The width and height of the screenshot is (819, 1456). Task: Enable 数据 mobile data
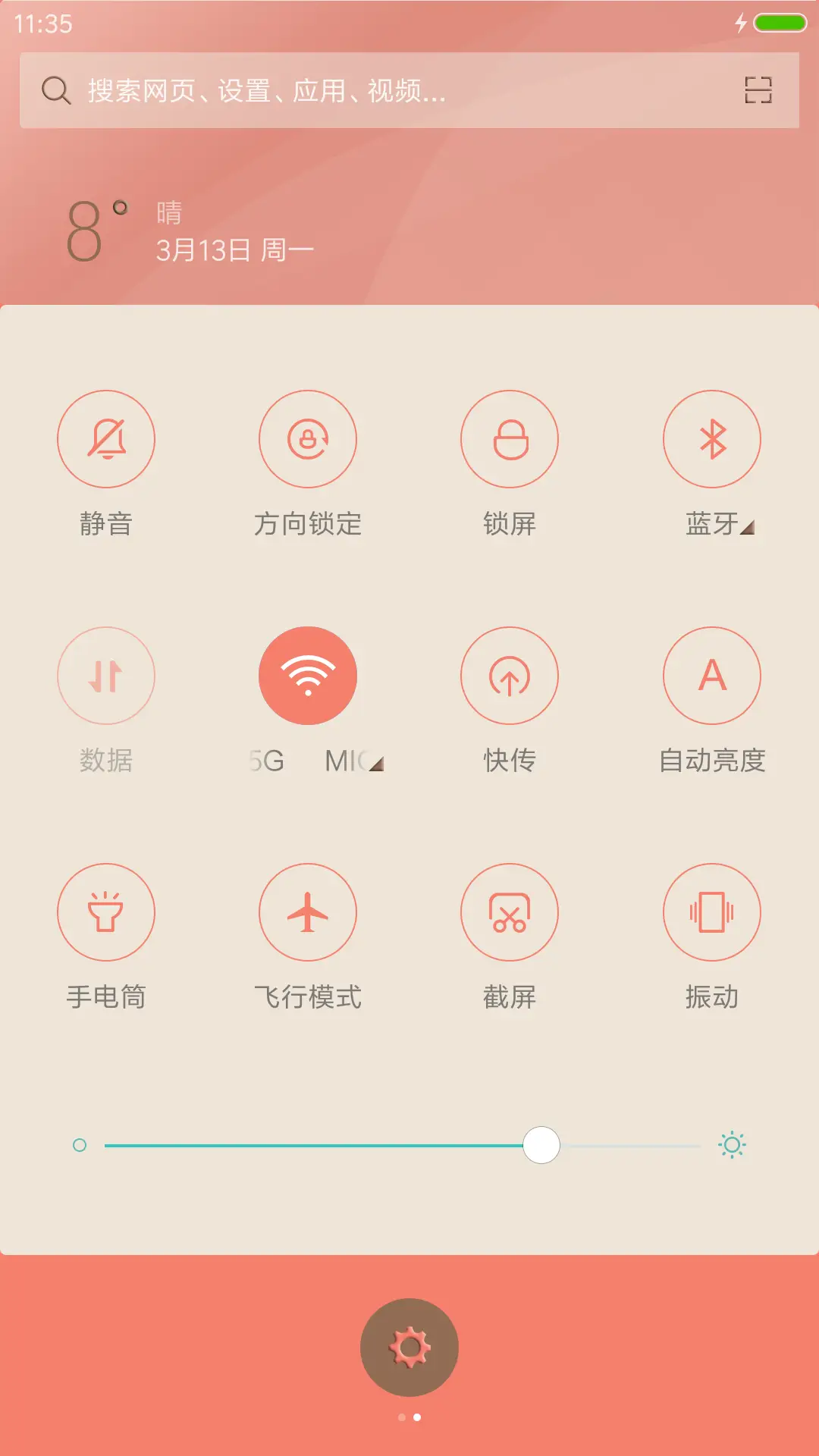(106, 676)
